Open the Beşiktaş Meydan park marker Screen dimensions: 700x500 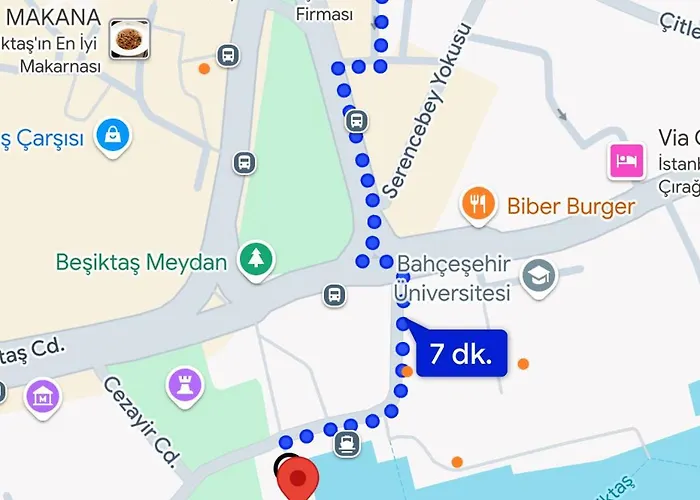click(257, 261)
